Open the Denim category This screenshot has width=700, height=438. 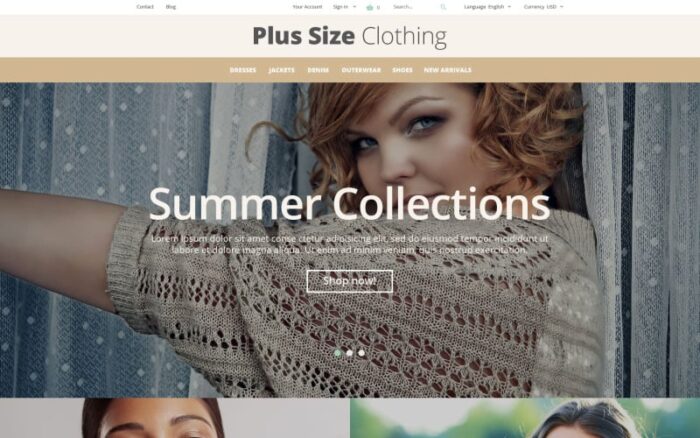pos(318,70)
